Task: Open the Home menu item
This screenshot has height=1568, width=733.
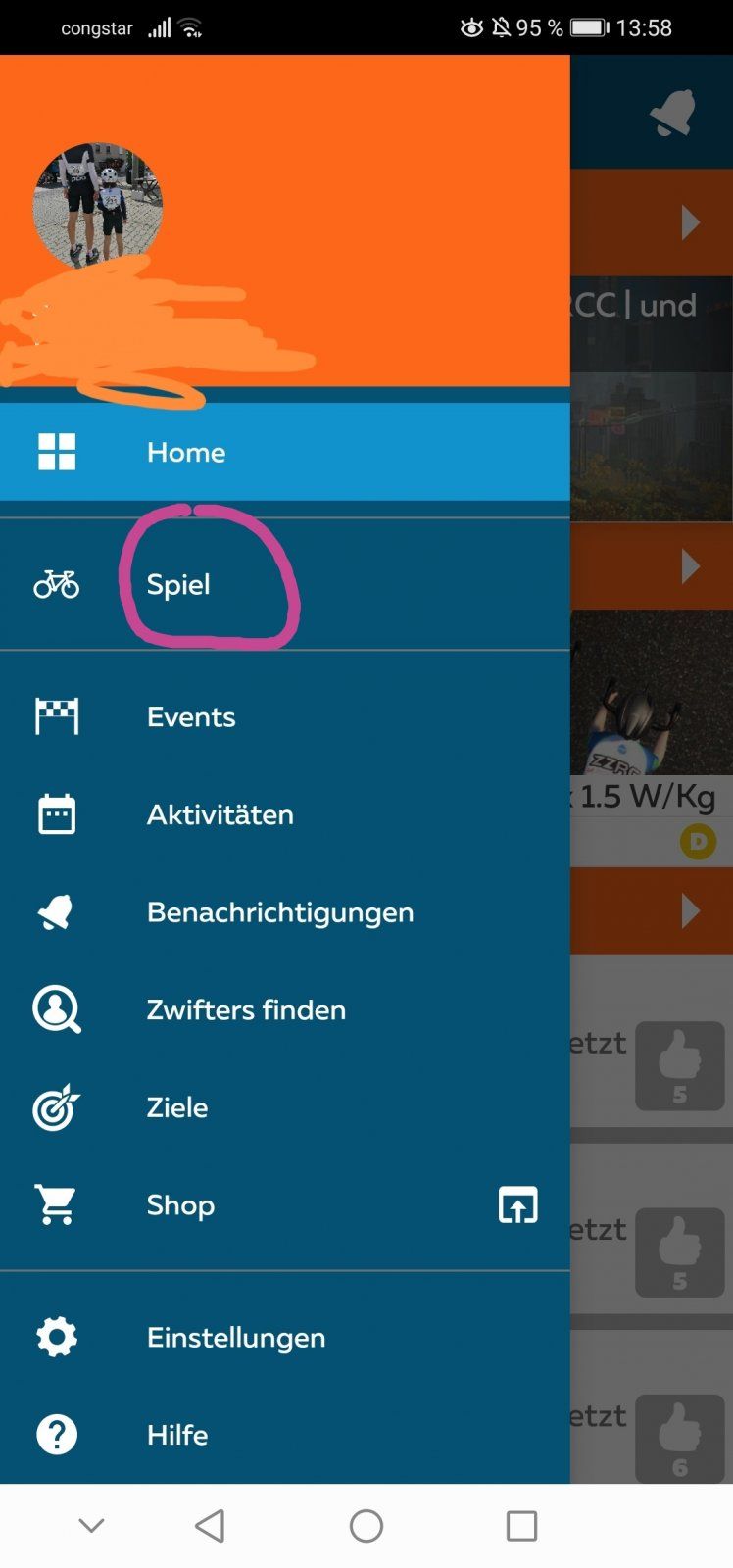Action: tap(186, 452)
